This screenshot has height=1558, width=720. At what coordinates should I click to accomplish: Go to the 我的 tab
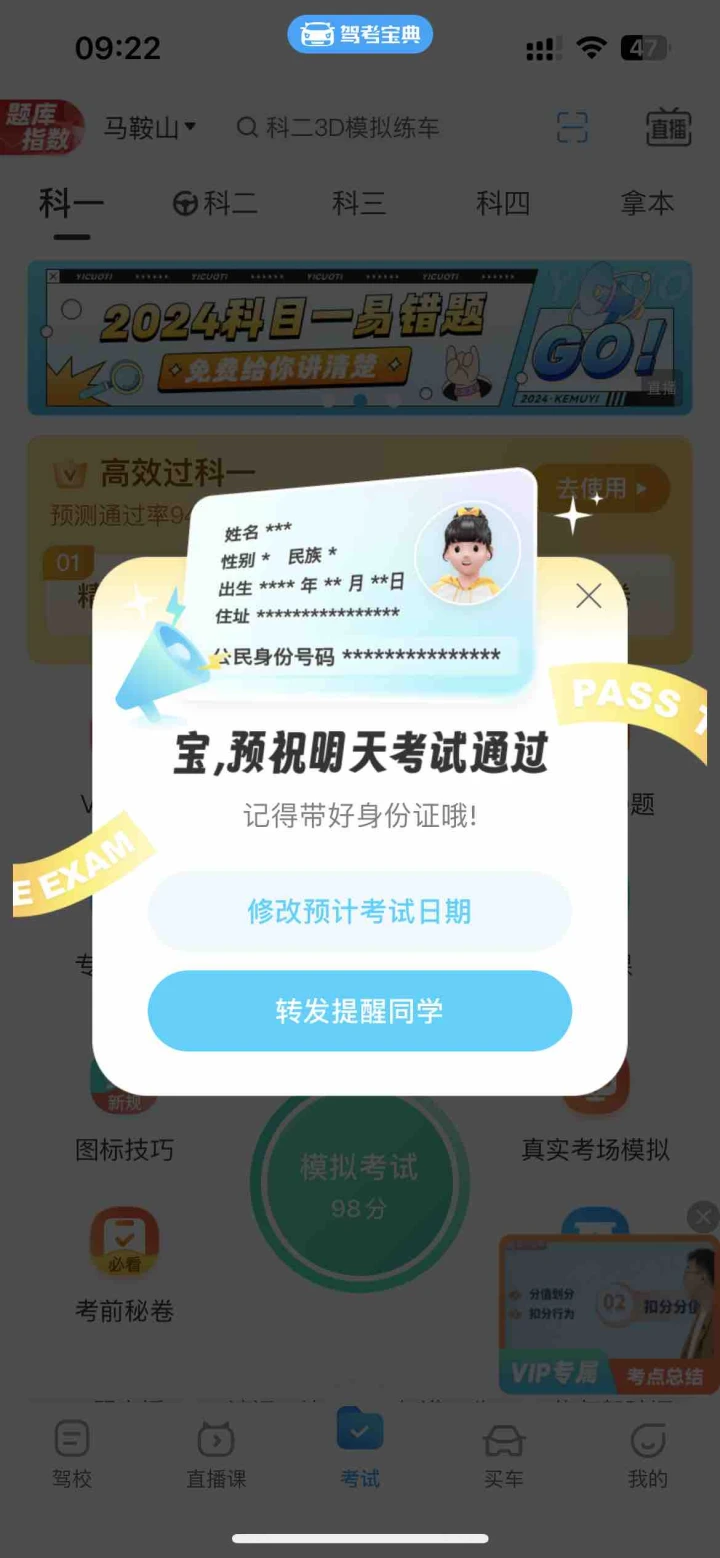click(648, 1455)
